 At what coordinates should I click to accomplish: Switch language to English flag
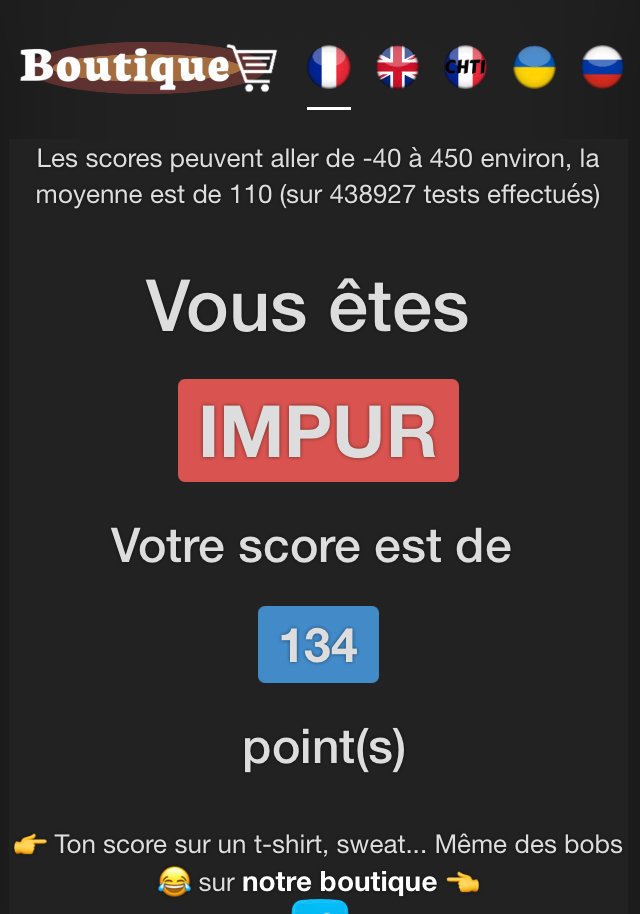coord(397,68)
